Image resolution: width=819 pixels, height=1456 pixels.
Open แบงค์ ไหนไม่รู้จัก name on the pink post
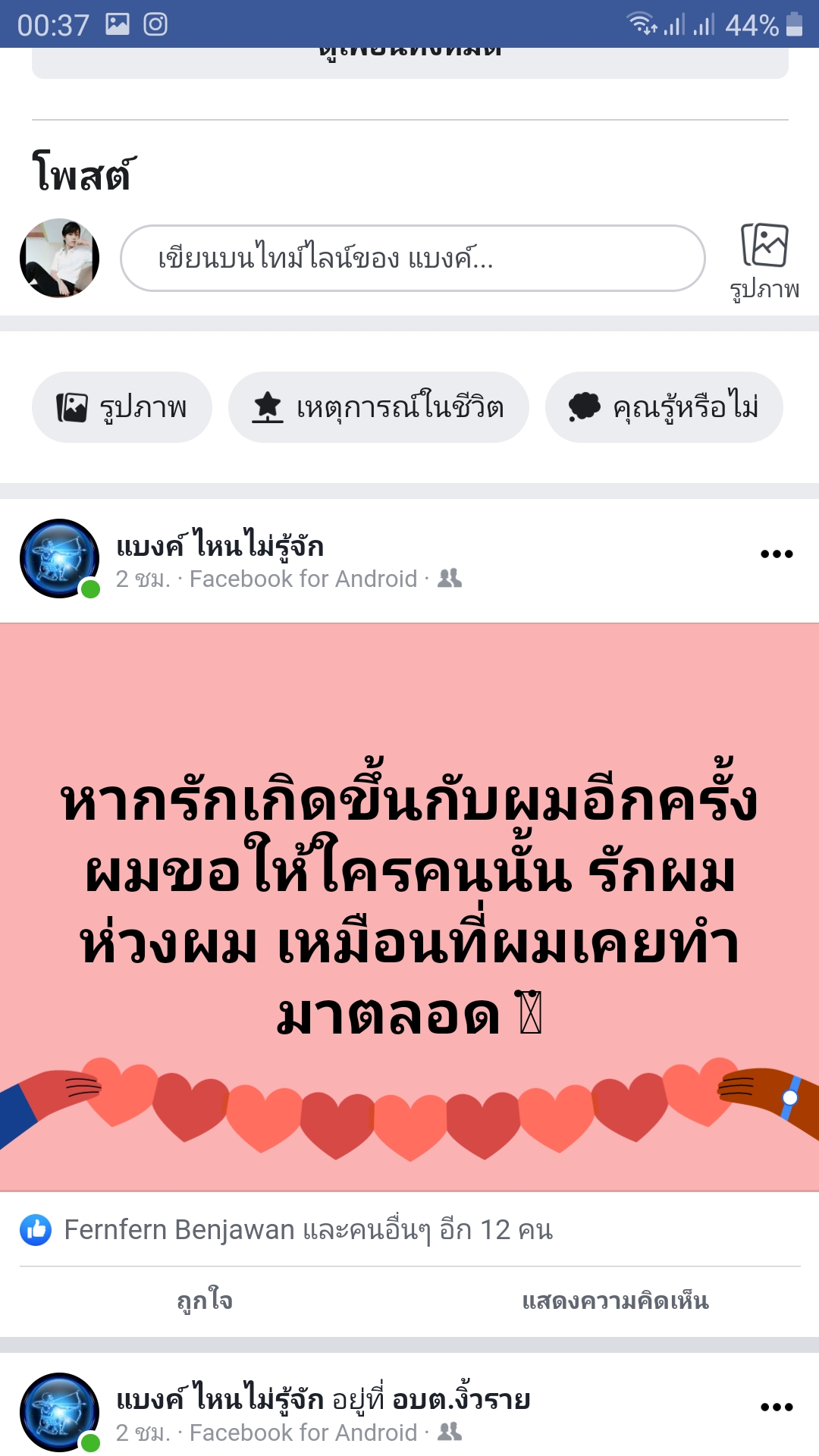220,546
